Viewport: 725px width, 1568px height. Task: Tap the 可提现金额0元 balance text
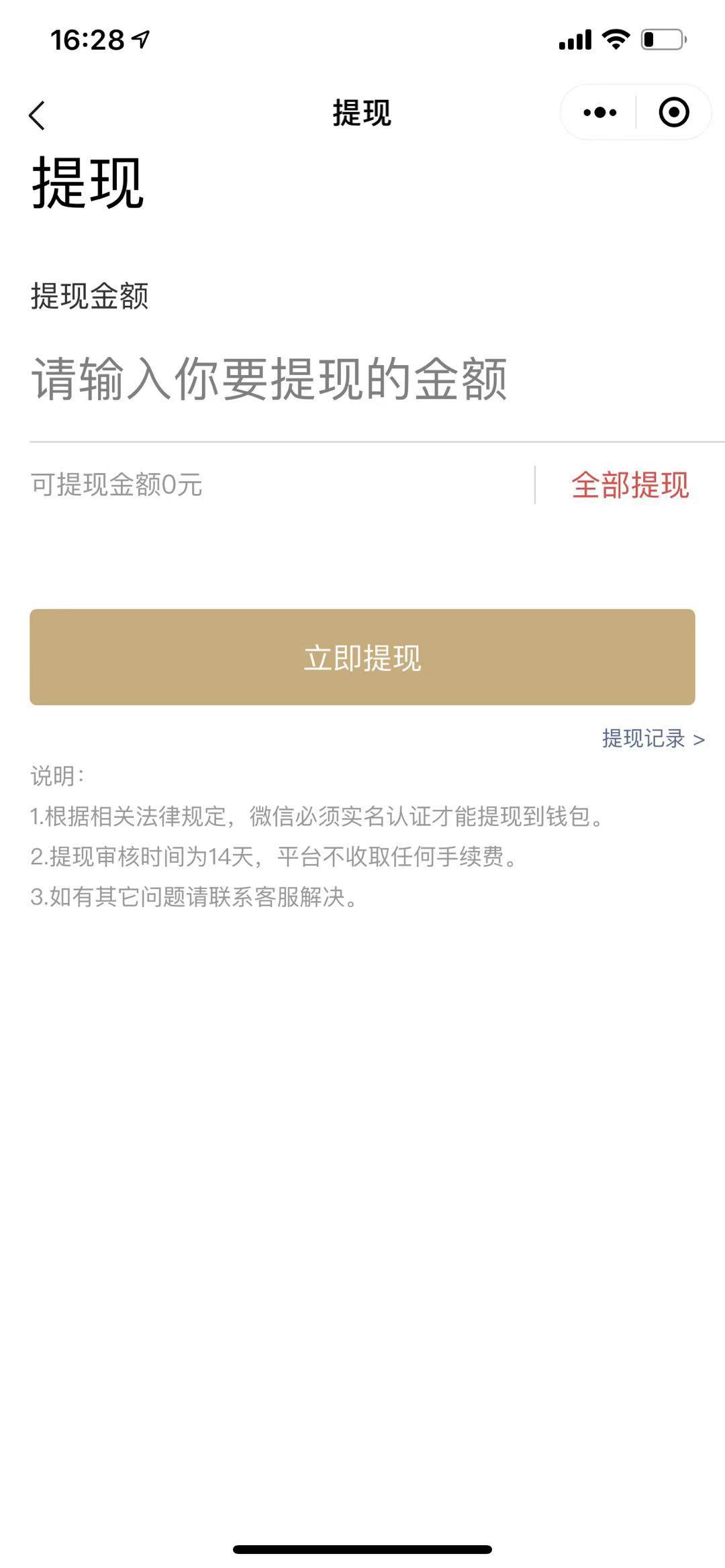[x=116, y=485]
